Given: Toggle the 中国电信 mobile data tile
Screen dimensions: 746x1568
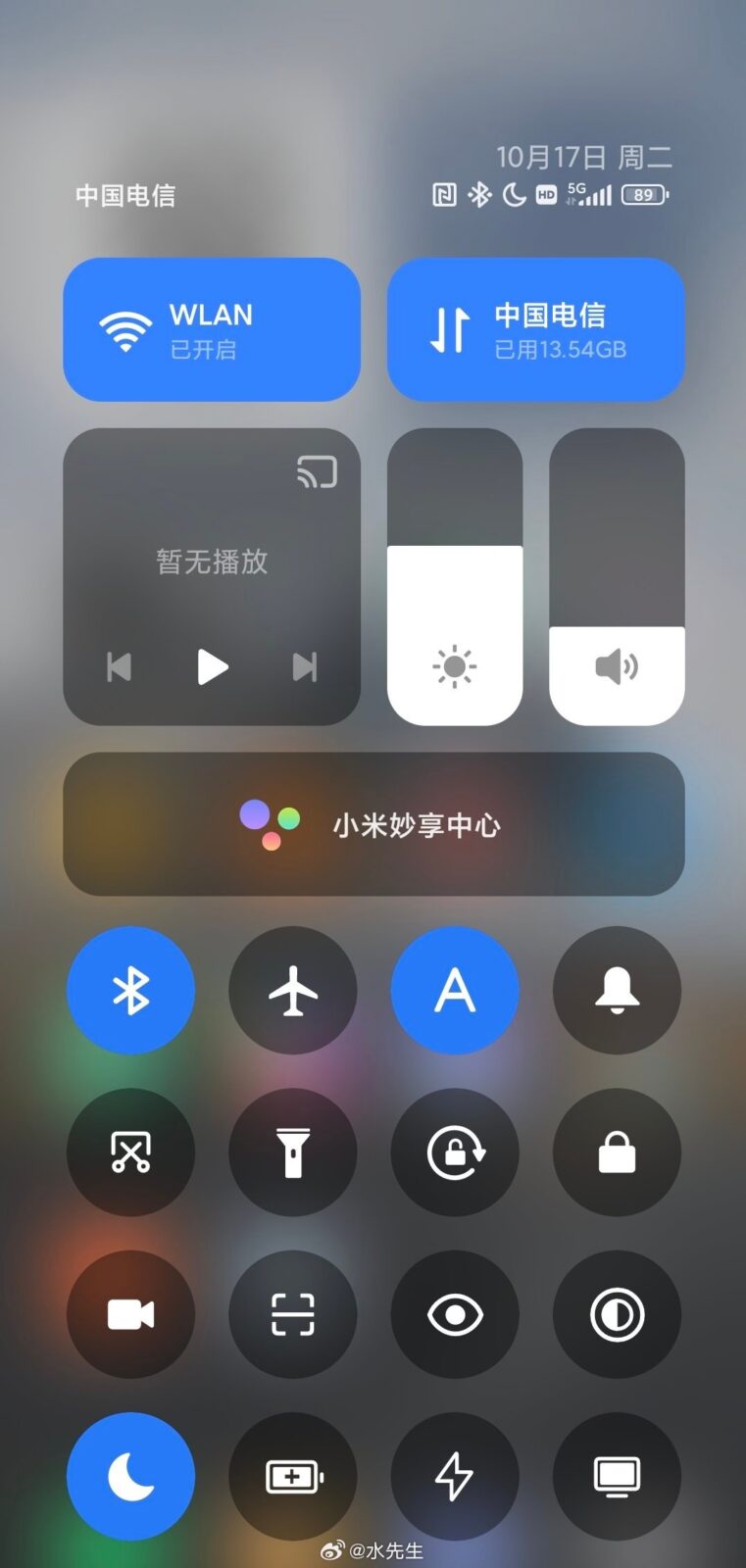Looking at the screenshot, I should (x=535, y=329).
